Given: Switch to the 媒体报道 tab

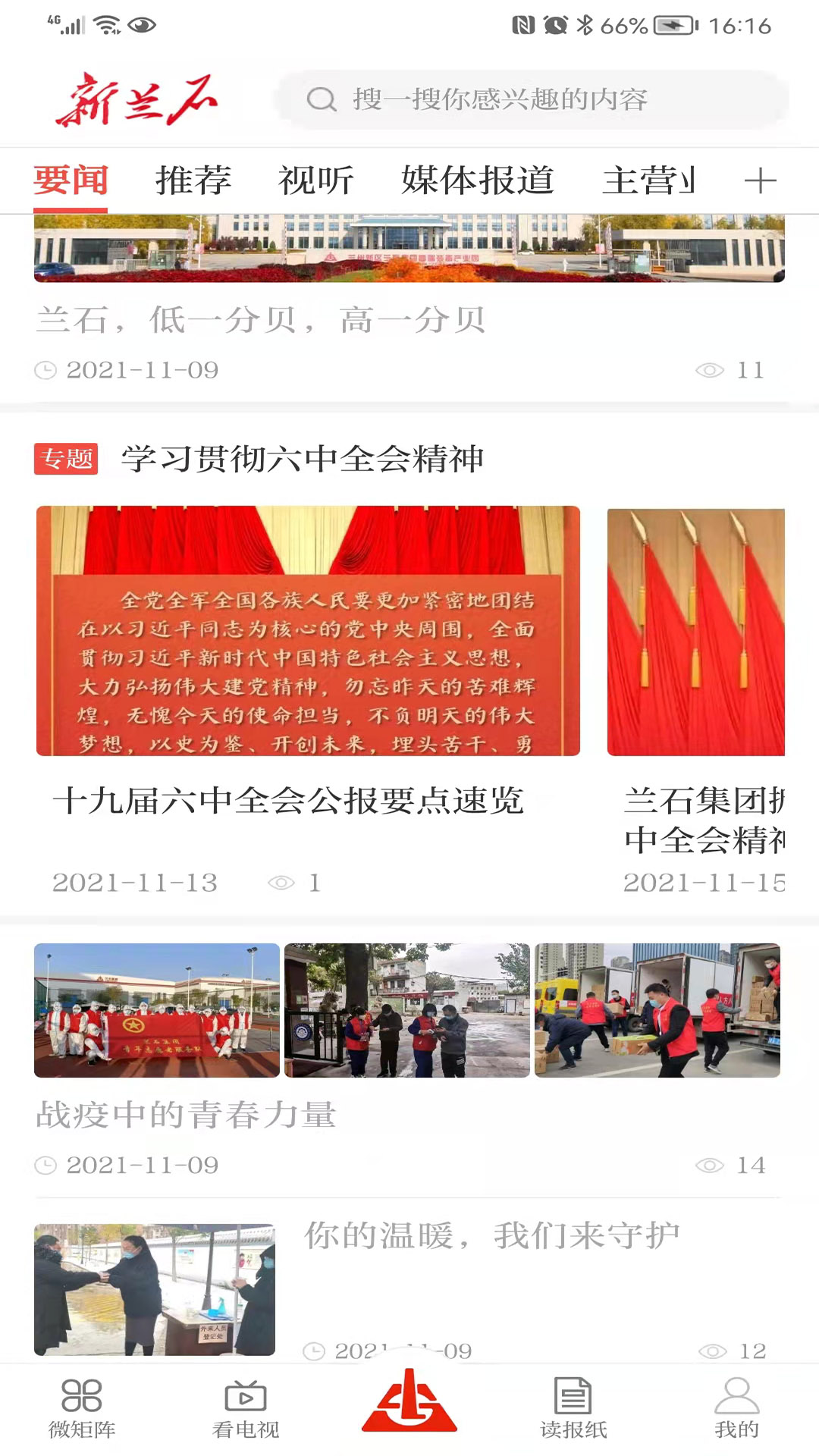Looking at the screenshot, I should (478, 181).
